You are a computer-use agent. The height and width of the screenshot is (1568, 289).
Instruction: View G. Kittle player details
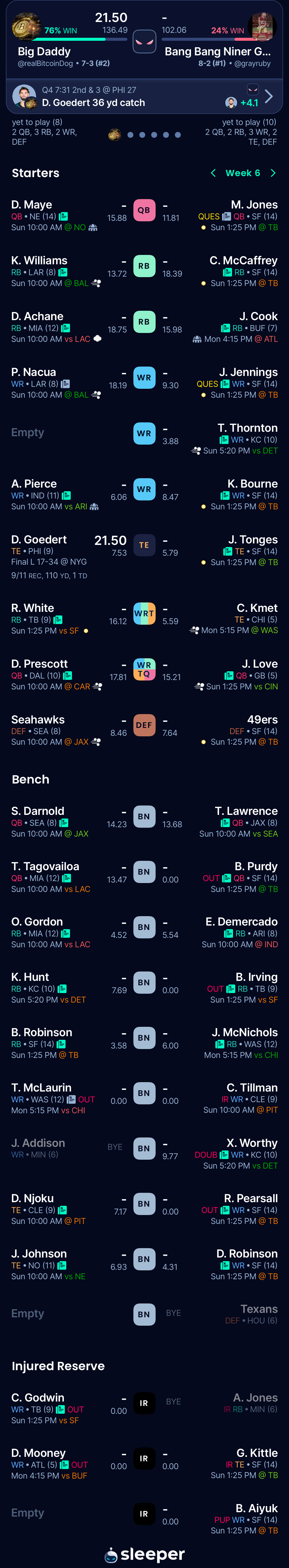[x=256, y=1453]
